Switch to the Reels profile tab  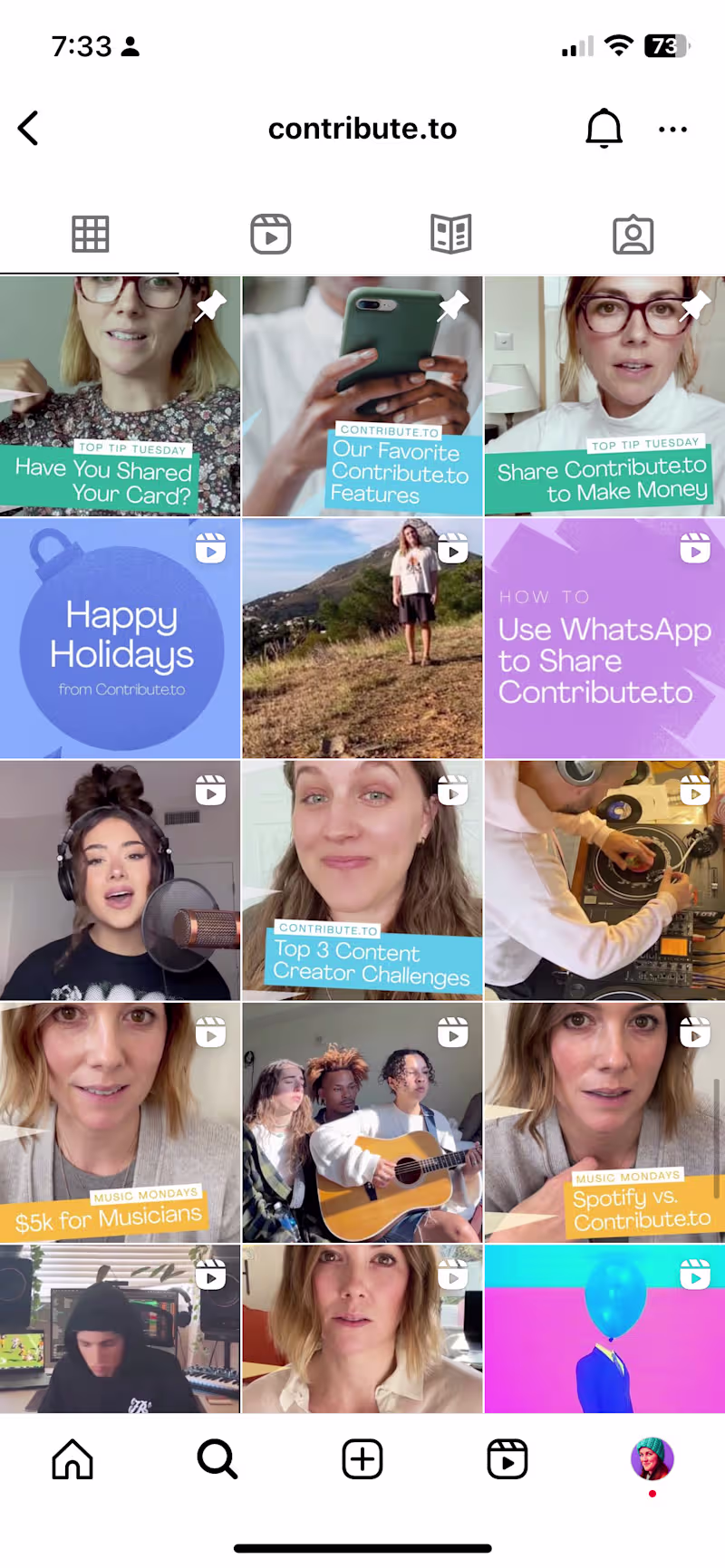270,235
